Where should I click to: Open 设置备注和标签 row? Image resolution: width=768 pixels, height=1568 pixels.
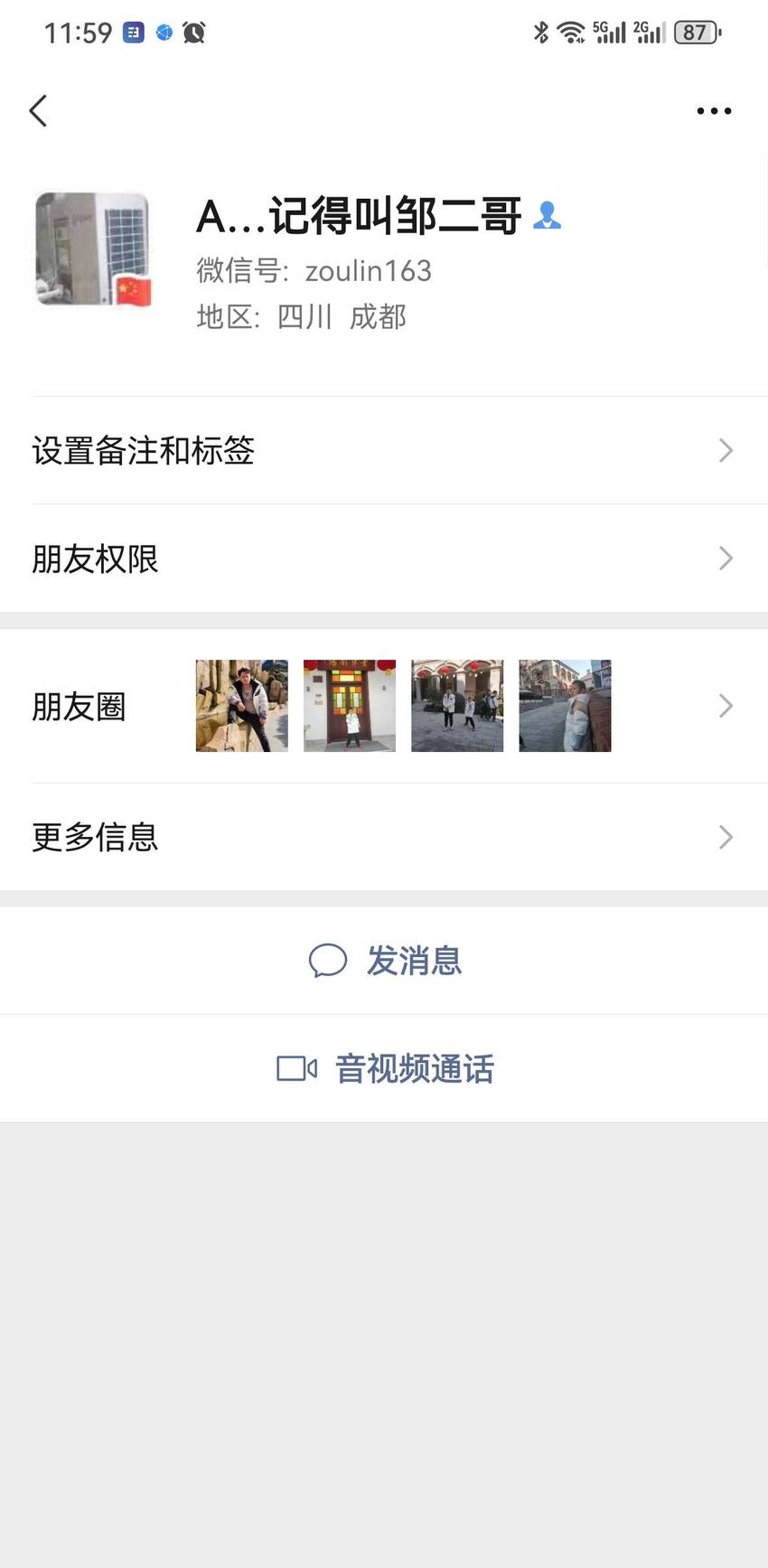tap(384, 450)
